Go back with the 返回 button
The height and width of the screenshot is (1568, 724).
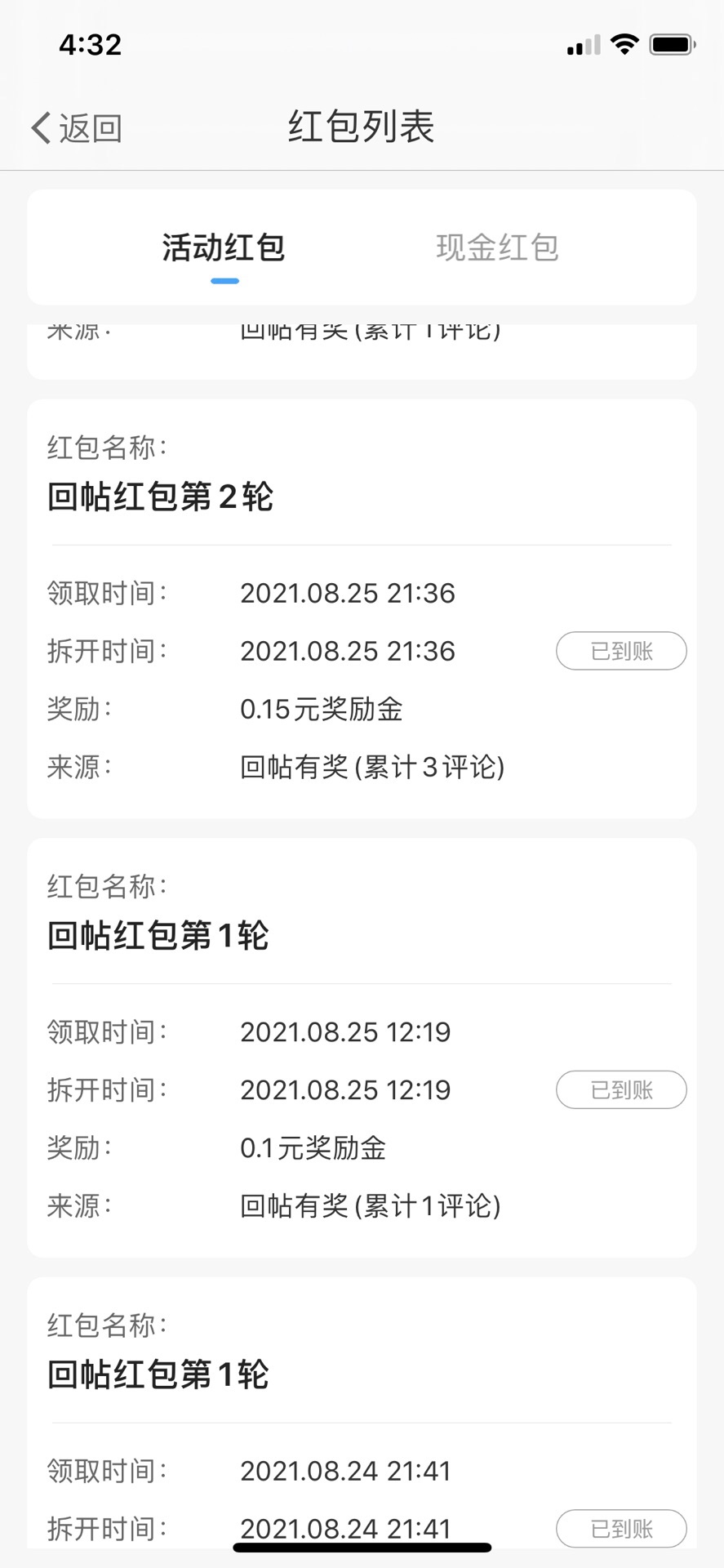pos(77,128)
